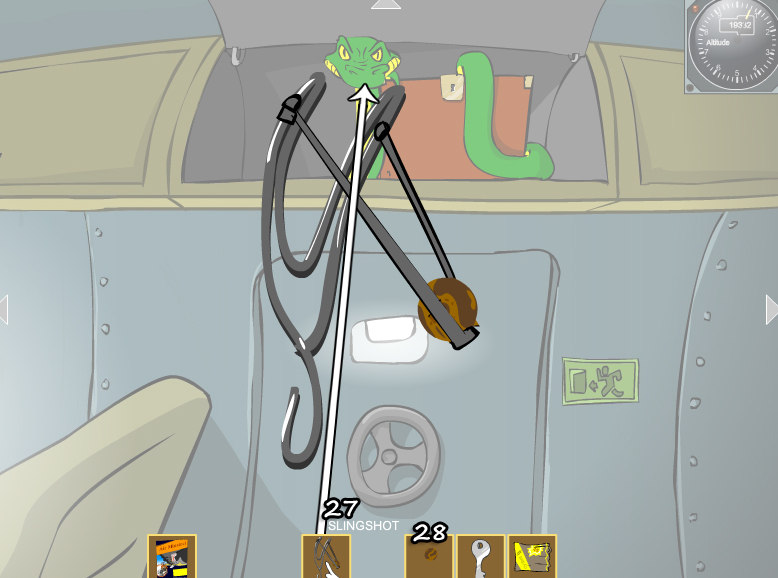Viewport: 778px width, 578px height.
Task: Navigate up using the top arrow
Action: pos(386,5)
